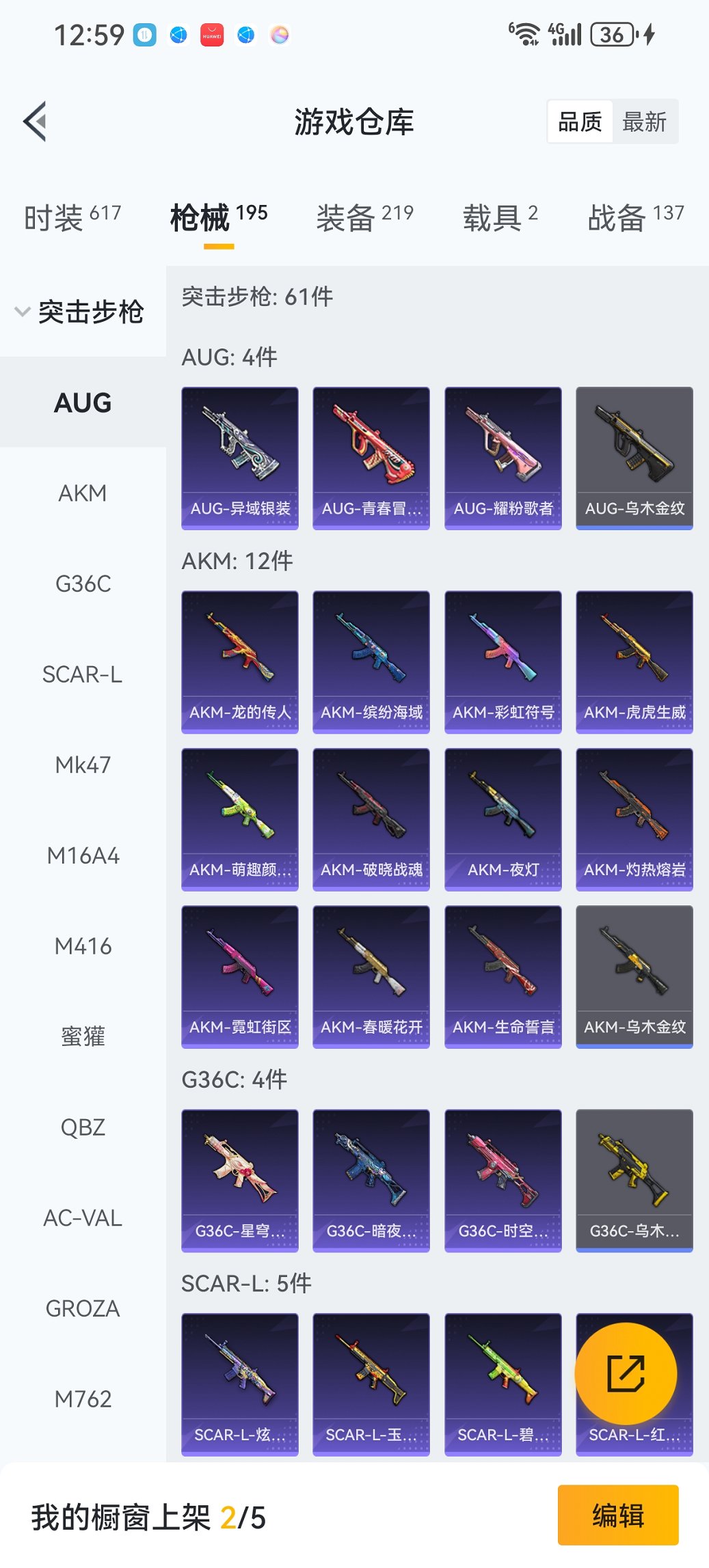Collapse the 突击步枪 category

[81, 312]
